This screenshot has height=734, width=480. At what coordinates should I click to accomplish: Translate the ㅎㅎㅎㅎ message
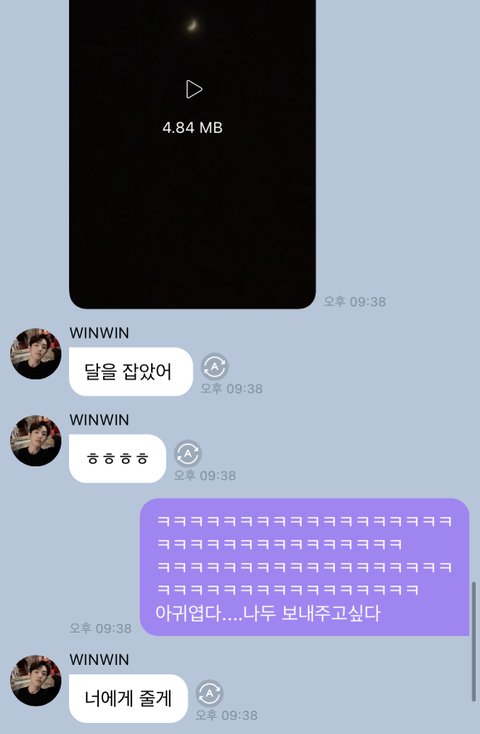point(188,454)
